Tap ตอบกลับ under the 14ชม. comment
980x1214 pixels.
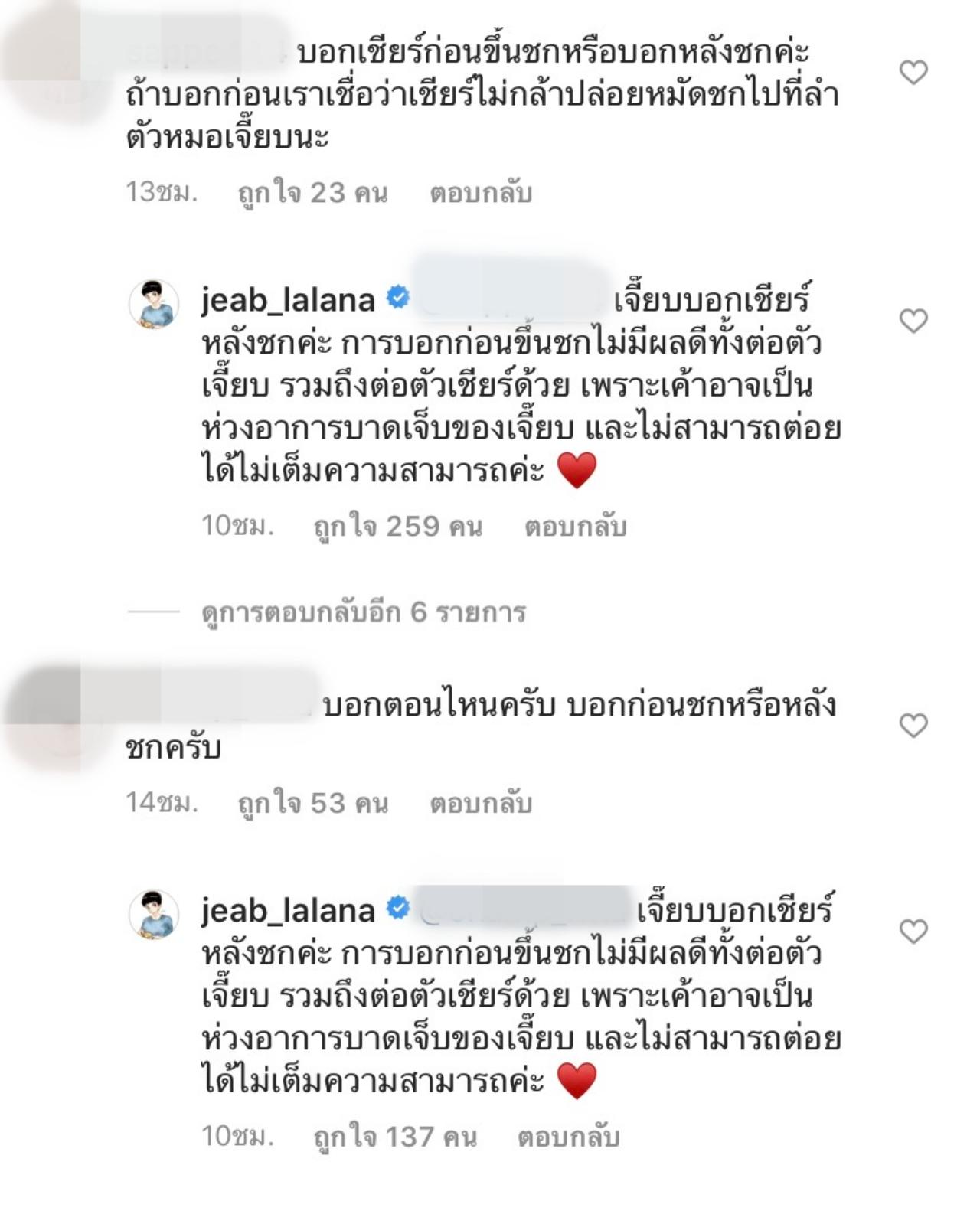tap(481, 803)
